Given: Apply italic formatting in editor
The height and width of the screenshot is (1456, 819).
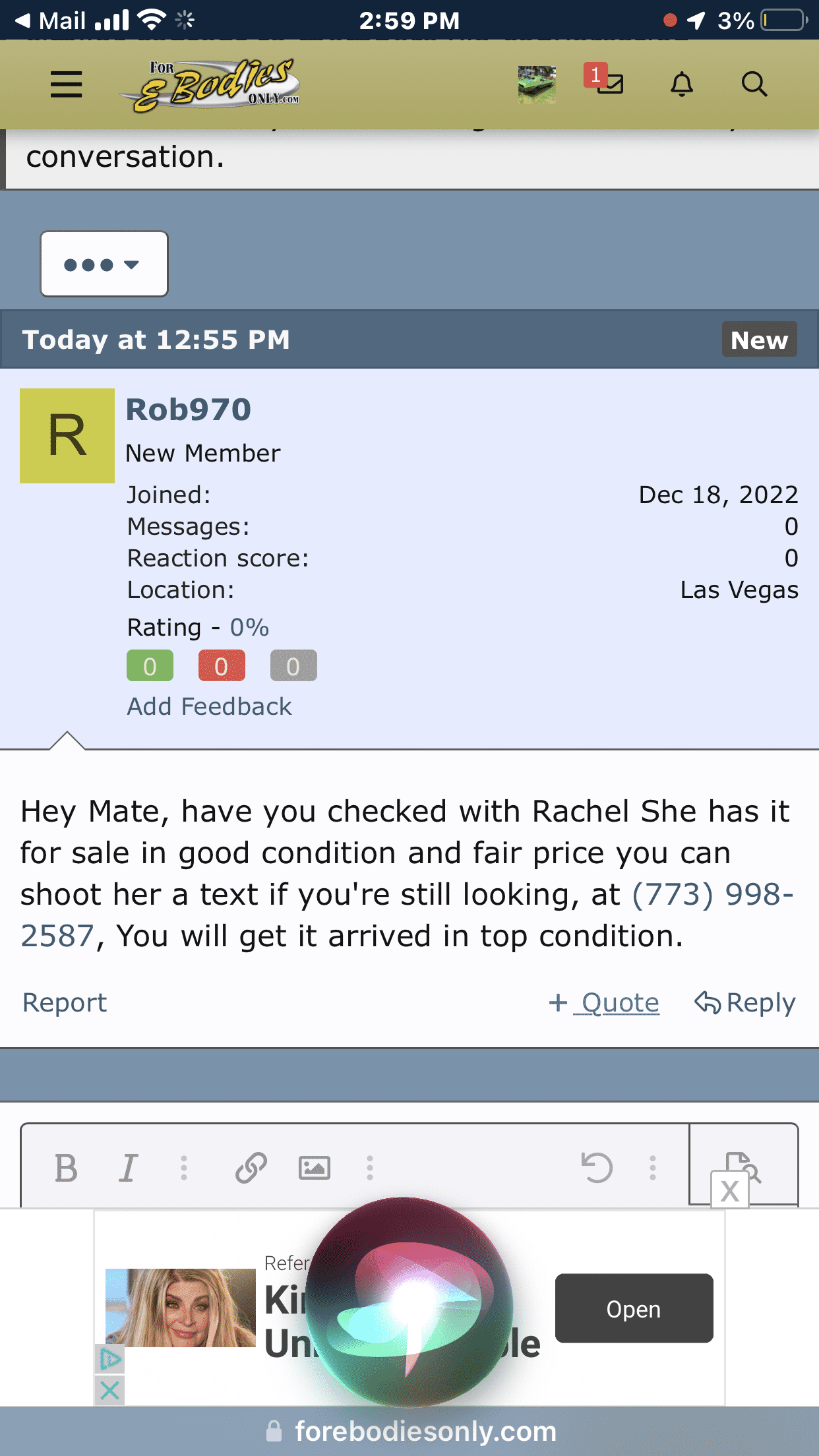Looking at the screenshot, I should point(129,1168).
